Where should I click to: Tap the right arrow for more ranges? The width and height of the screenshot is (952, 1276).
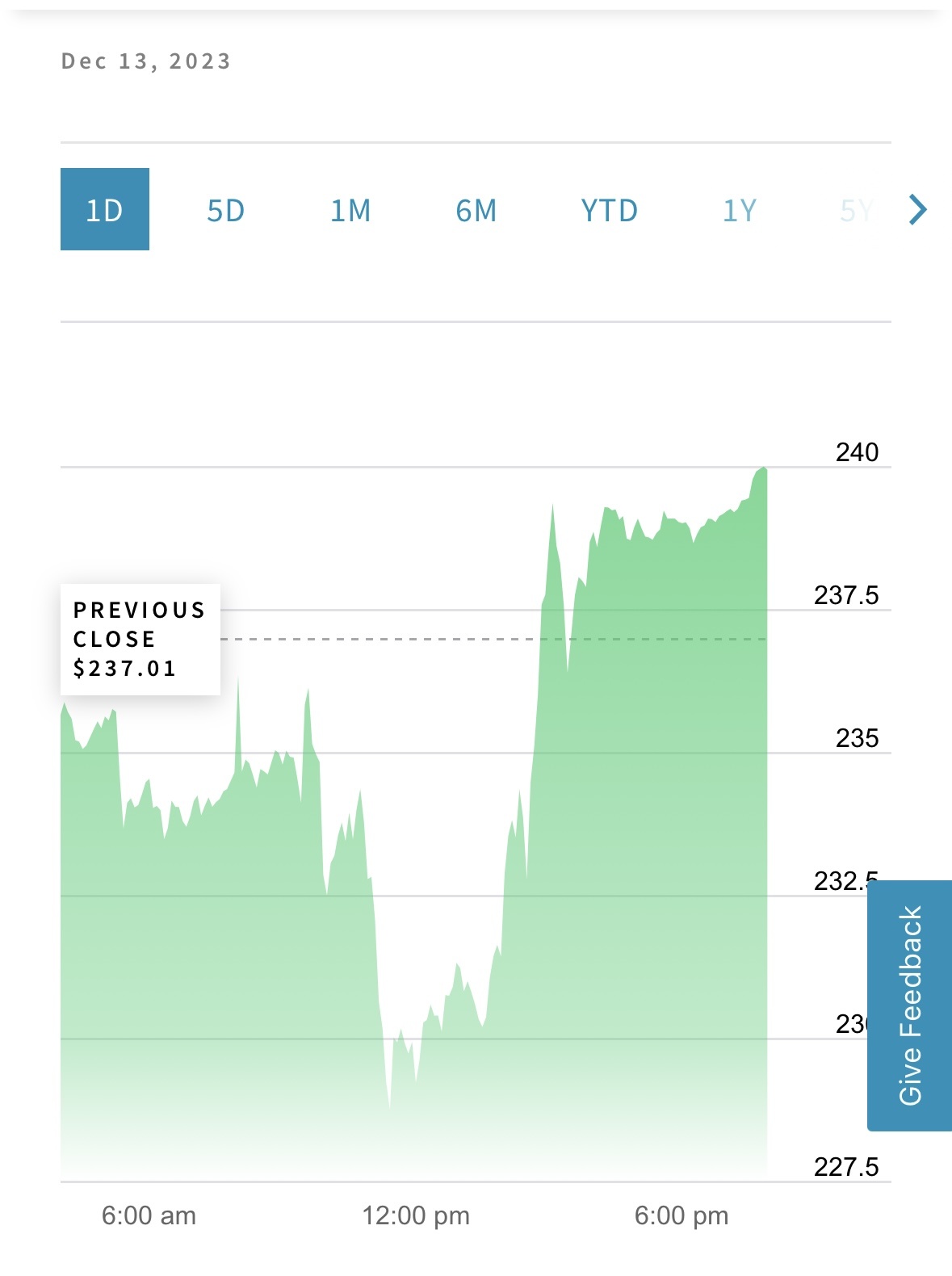917,210
